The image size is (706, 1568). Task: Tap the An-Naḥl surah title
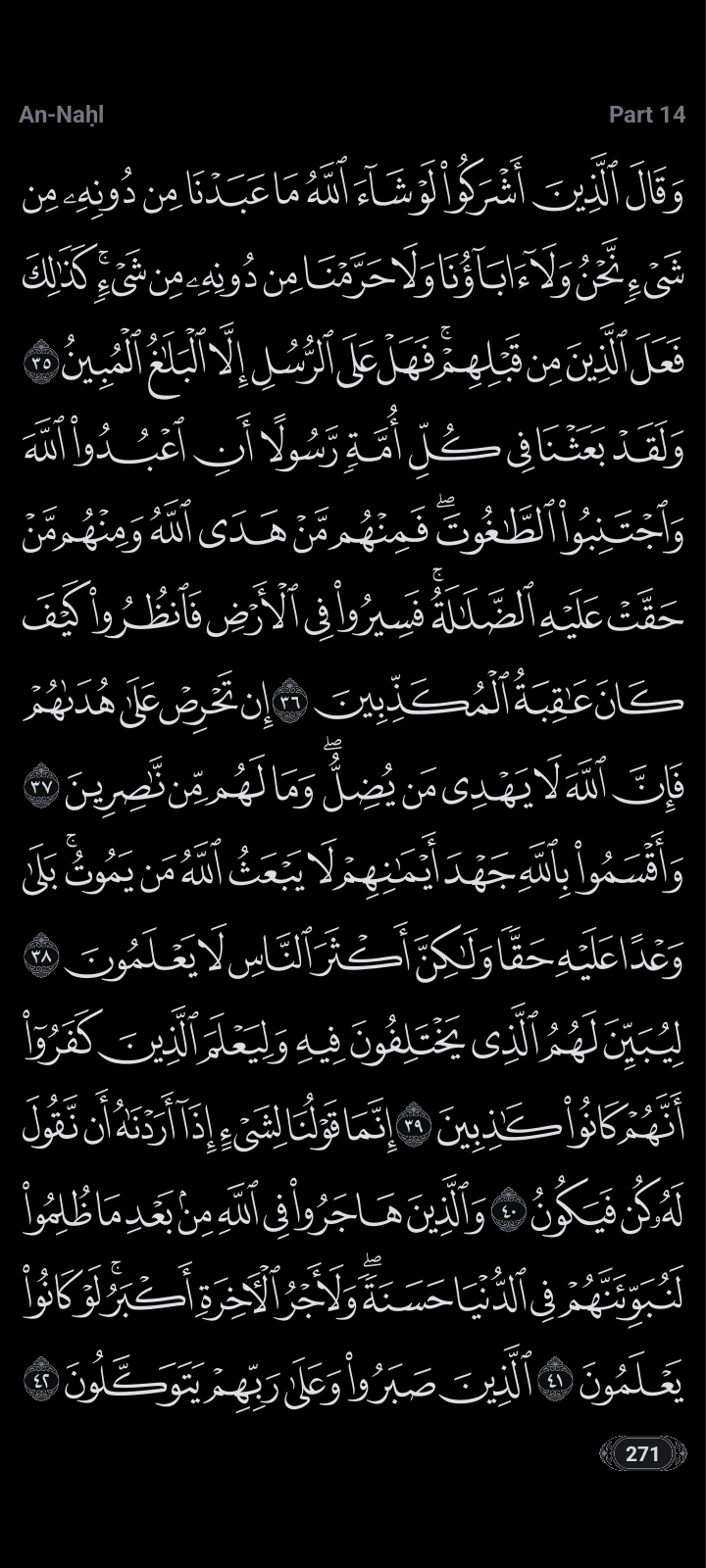(61, 115)
